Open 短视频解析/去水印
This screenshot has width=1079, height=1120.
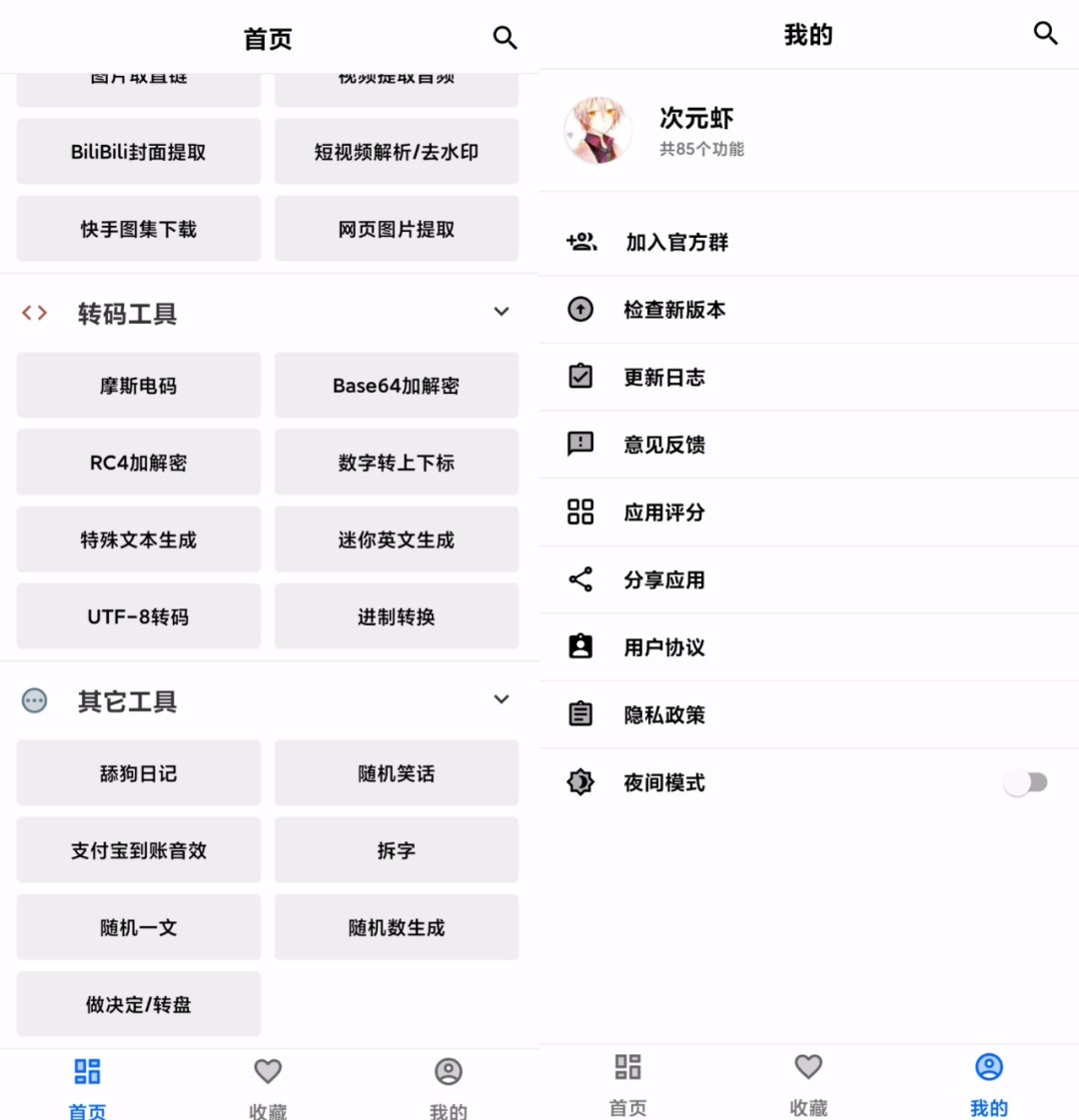click(x=396, y=152)
